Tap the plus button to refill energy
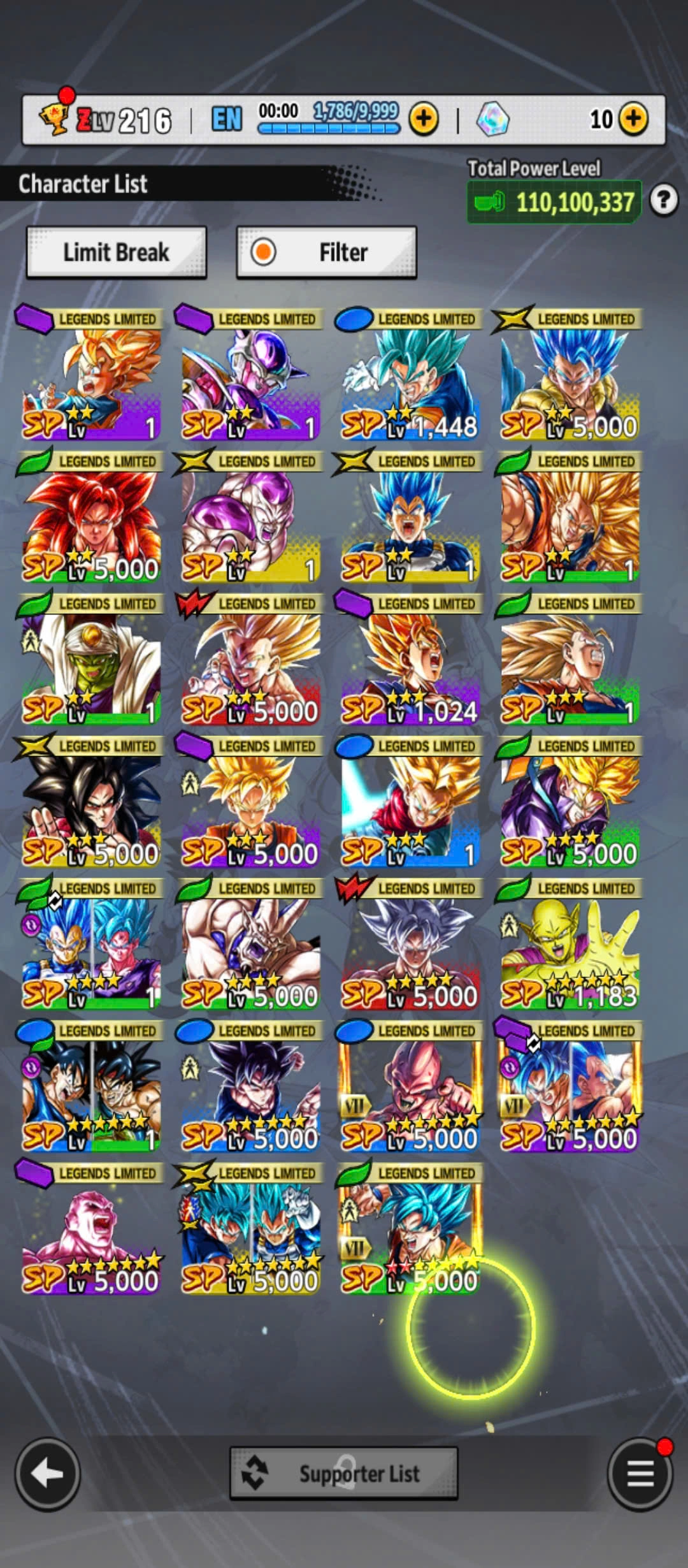 point(424,119)
